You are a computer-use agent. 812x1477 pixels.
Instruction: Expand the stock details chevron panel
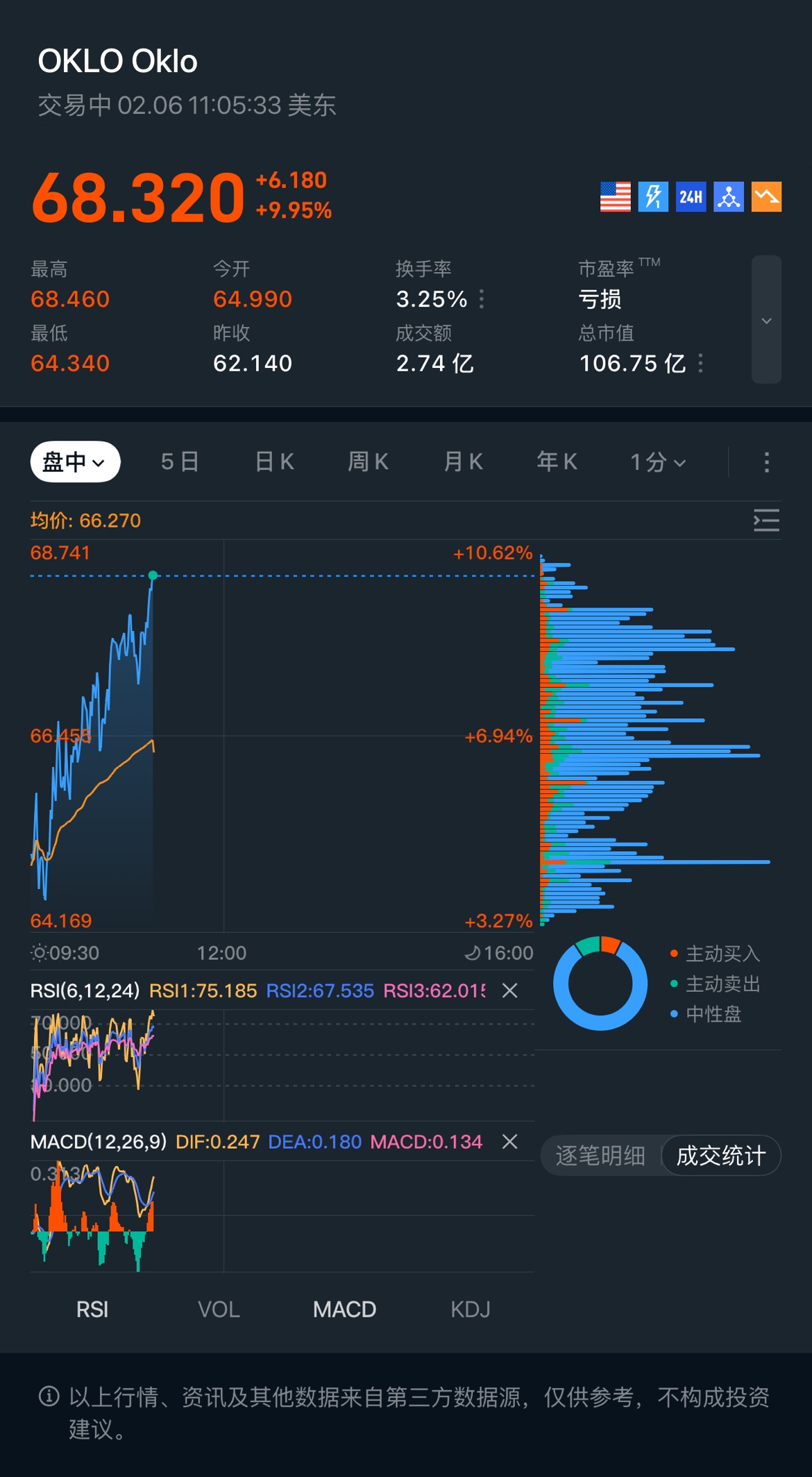tap(766, 320)
